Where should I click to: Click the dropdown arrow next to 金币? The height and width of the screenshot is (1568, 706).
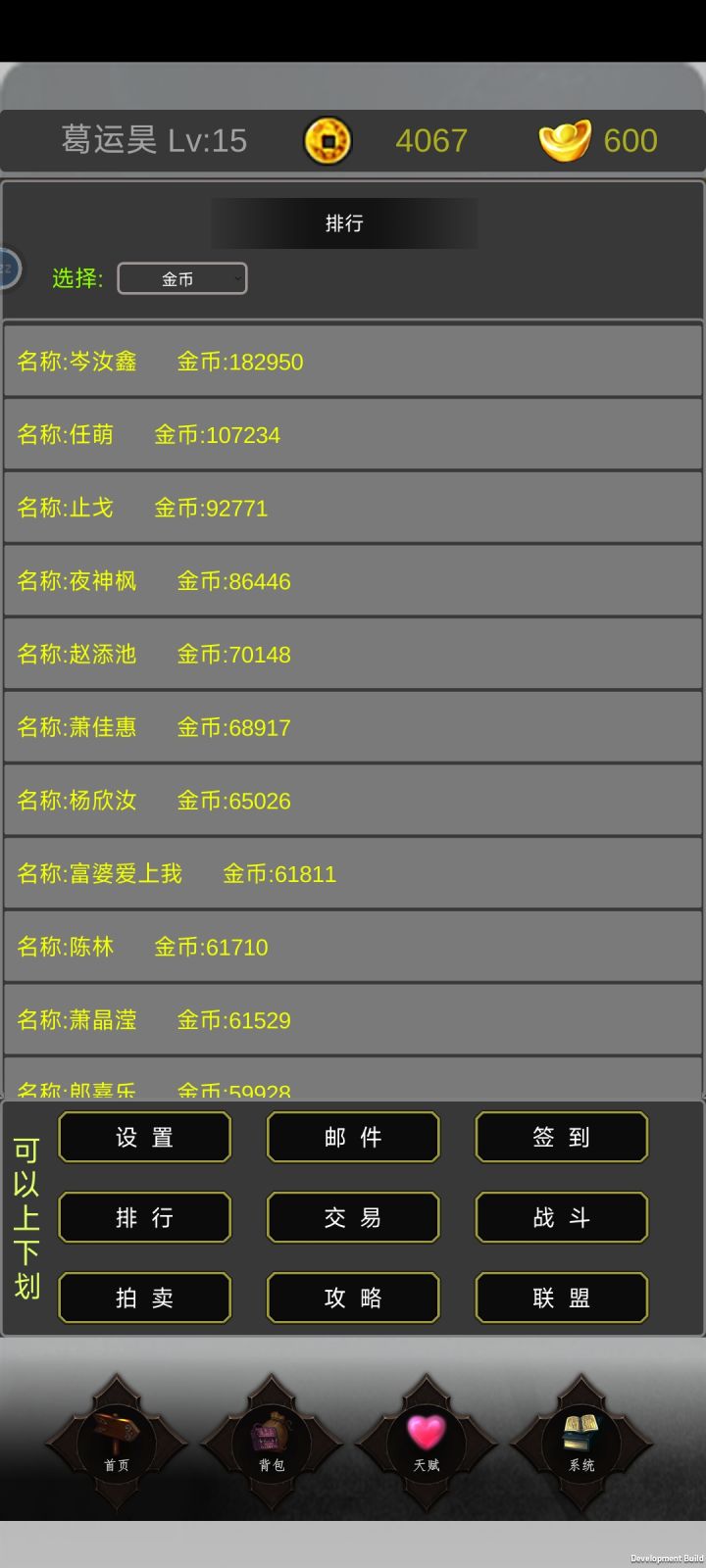point(236,278)
